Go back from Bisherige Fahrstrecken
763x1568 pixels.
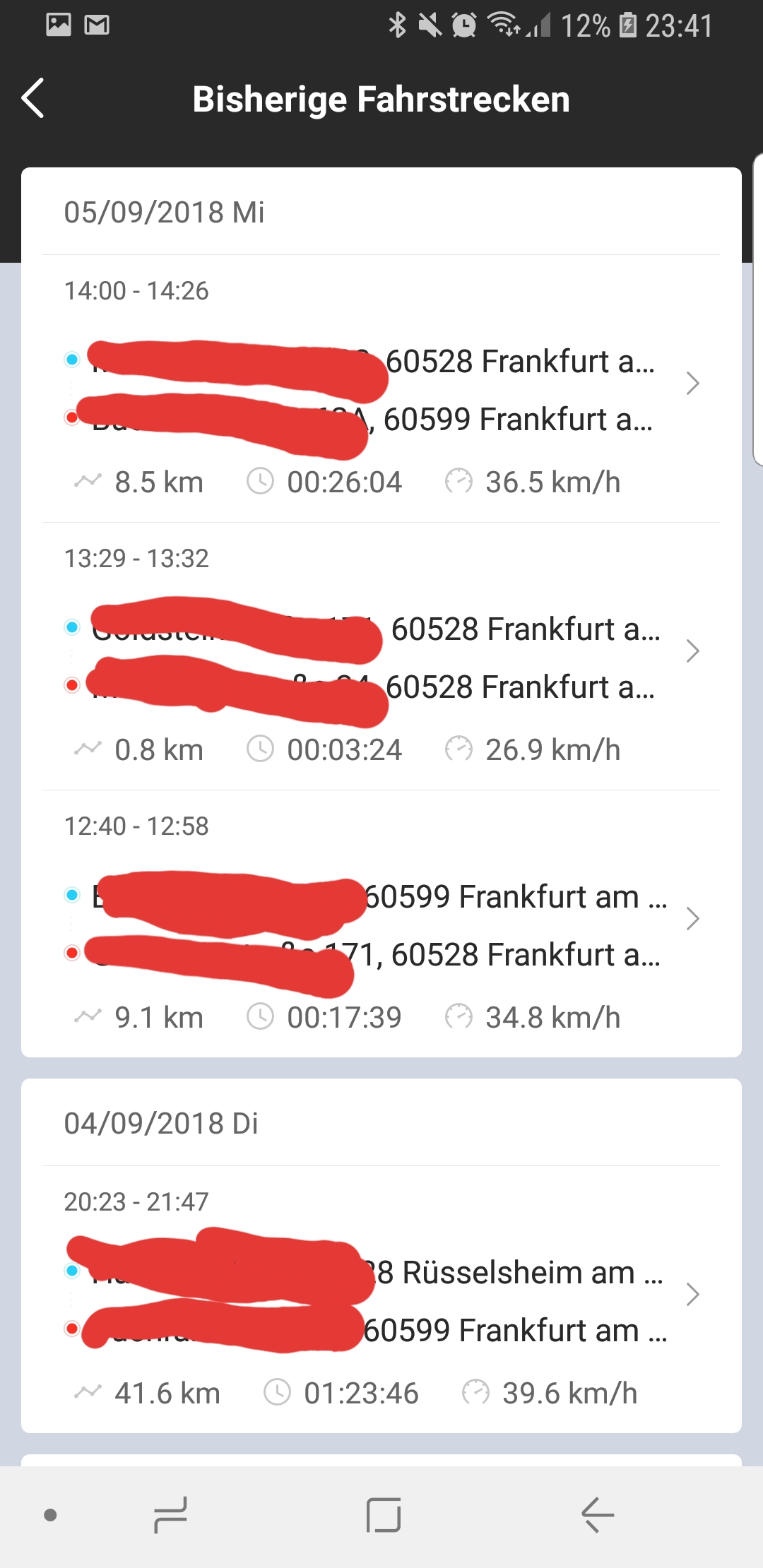tap(33, 98)
